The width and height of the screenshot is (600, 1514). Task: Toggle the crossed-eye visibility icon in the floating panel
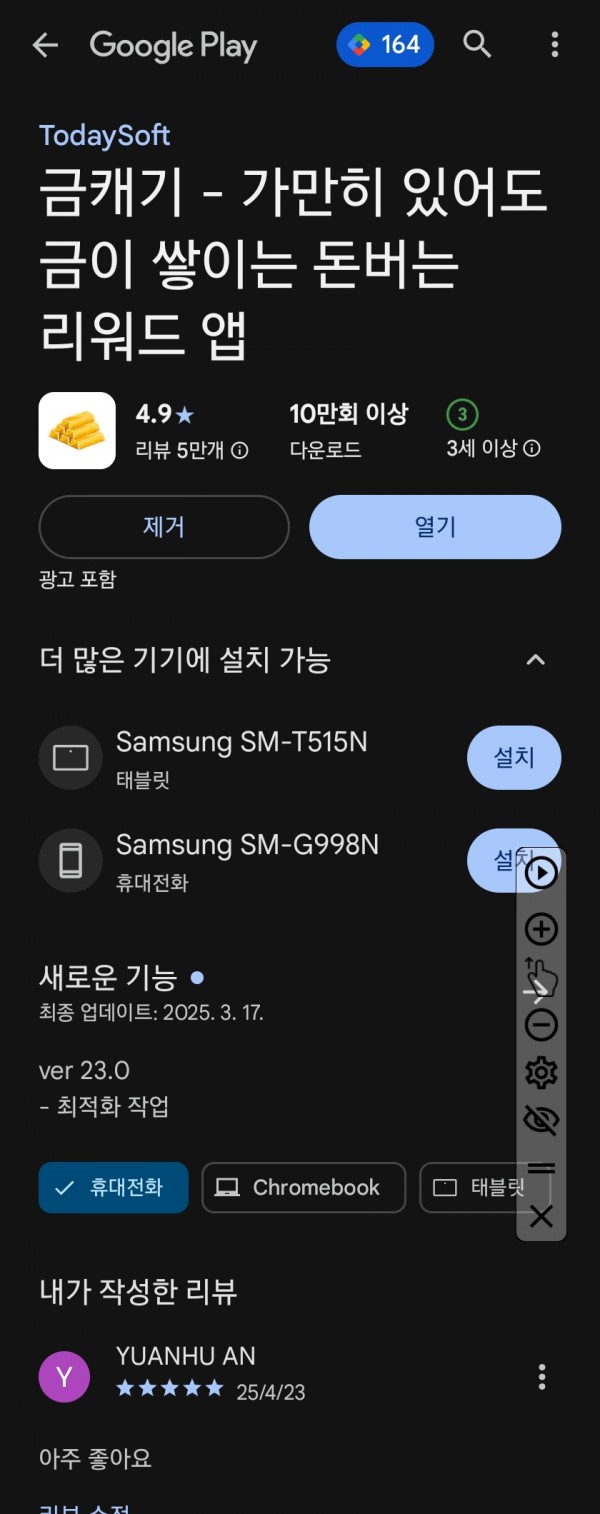point(541,1121)
